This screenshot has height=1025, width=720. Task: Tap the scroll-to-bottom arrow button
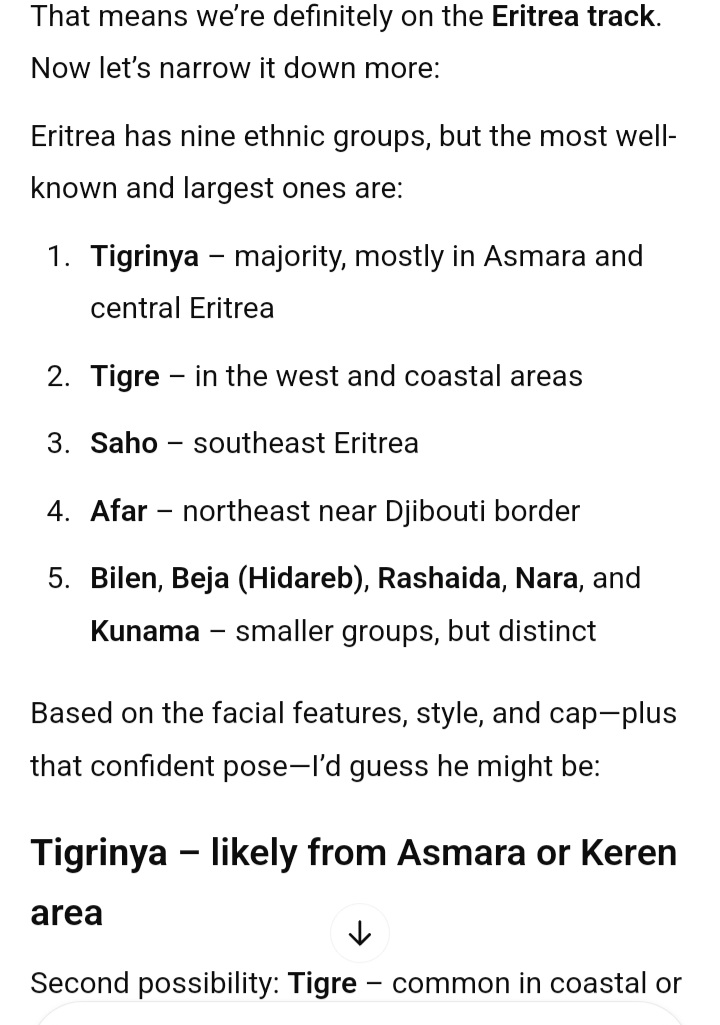359,934
